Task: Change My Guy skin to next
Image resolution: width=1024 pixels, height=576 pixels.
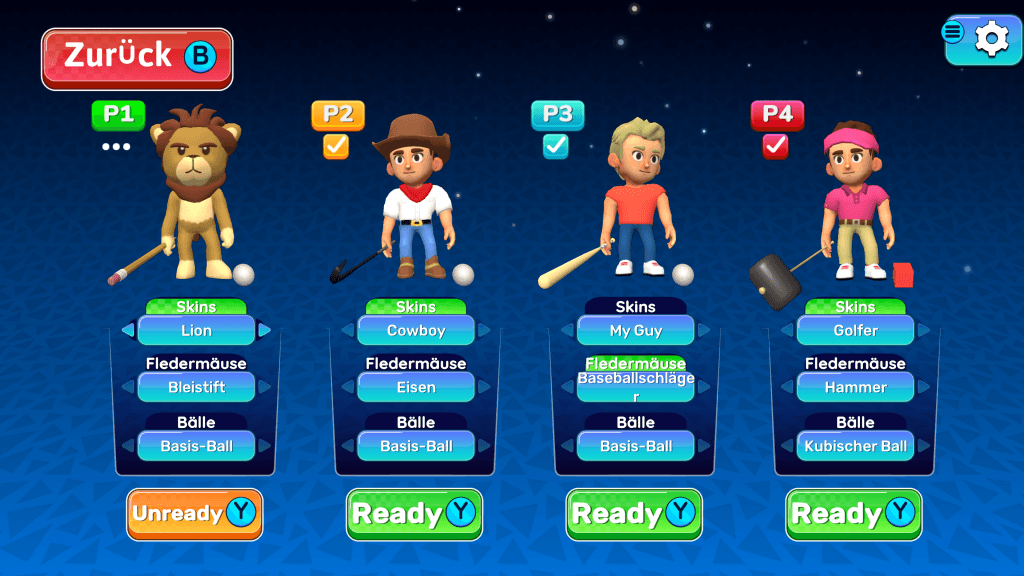Action: pos(704,330)
